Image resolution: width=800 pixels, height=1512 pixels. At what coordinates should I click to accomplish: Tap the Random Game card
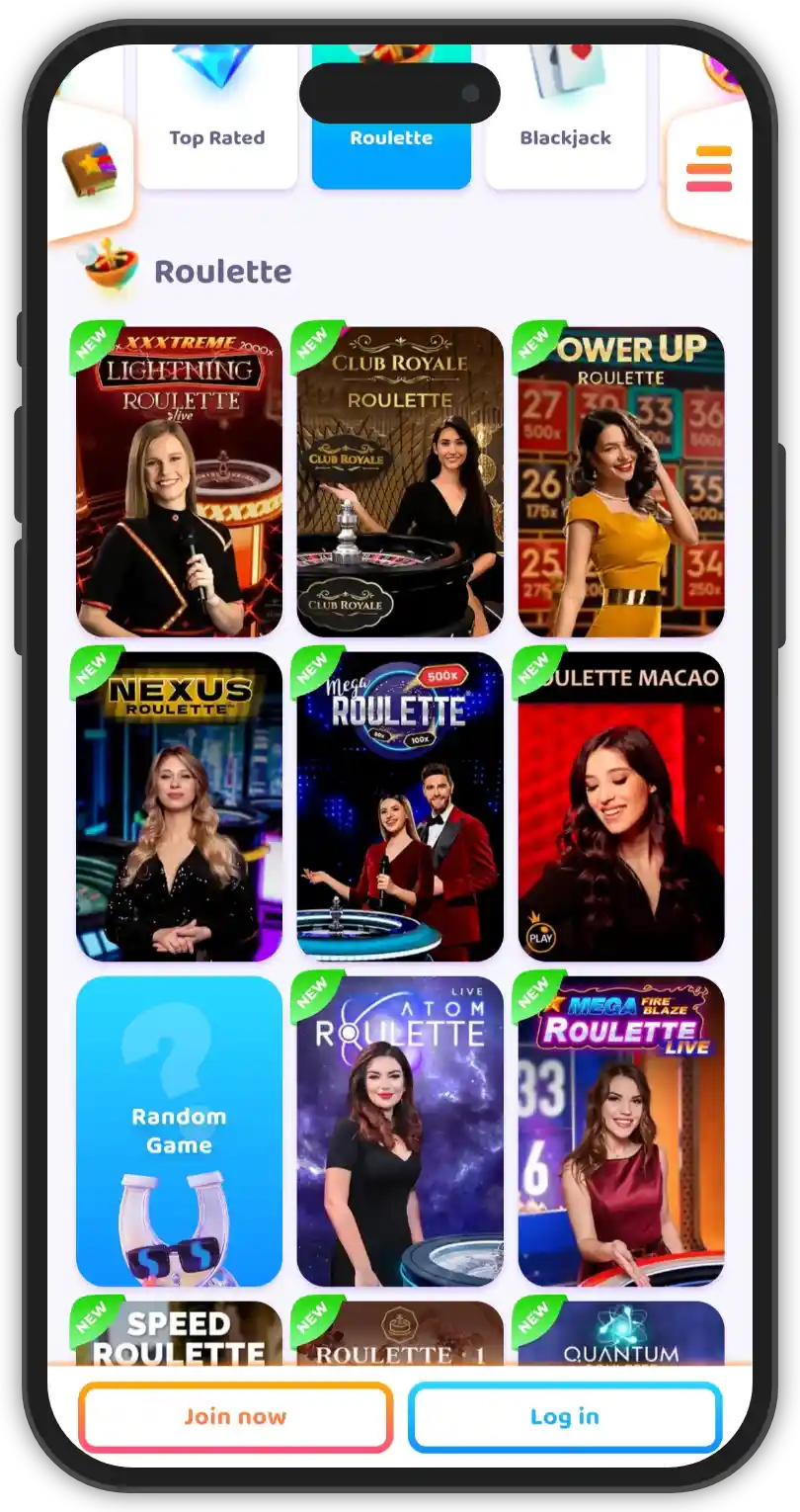click(179, 1131)
